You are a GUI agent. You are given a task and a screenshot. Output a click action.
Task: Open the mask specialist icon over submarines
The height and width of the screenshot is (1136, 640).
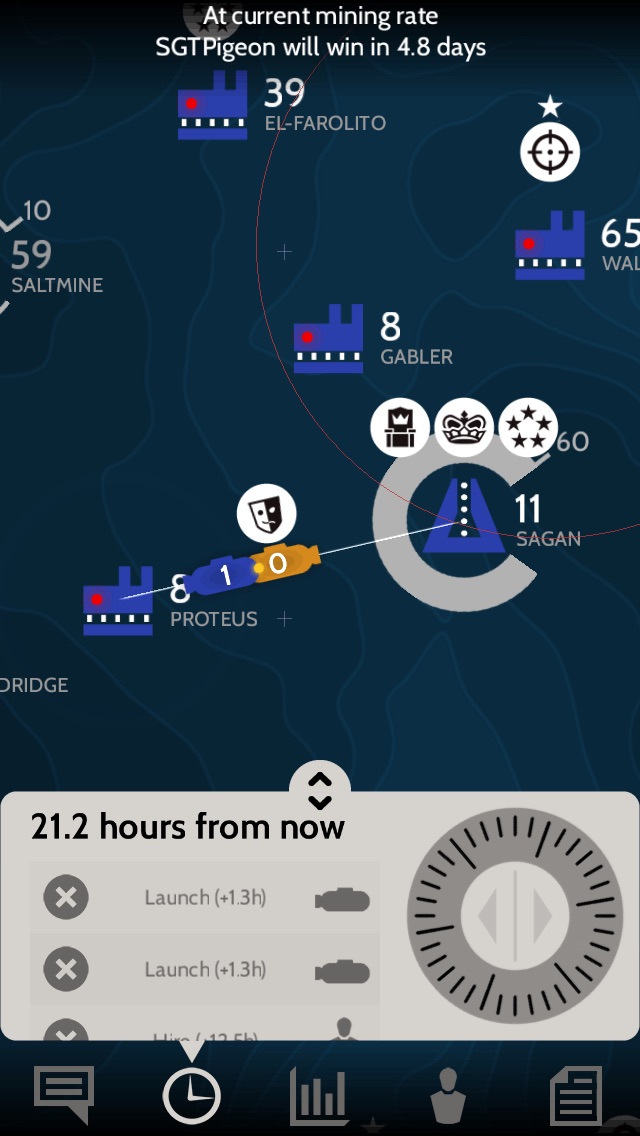(266, 515)
